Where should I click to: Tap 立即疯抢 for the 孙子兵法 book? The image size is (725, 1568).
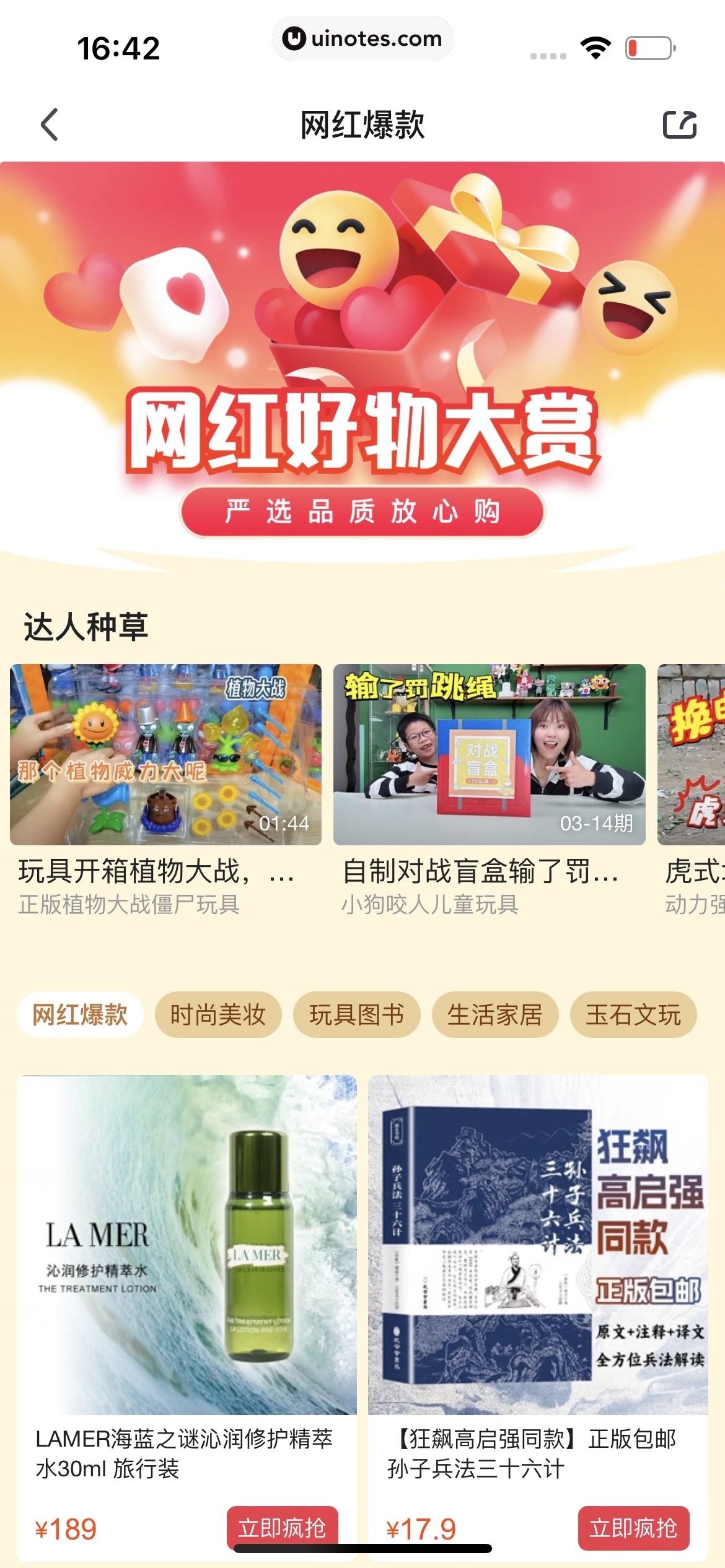[633, 1527]
